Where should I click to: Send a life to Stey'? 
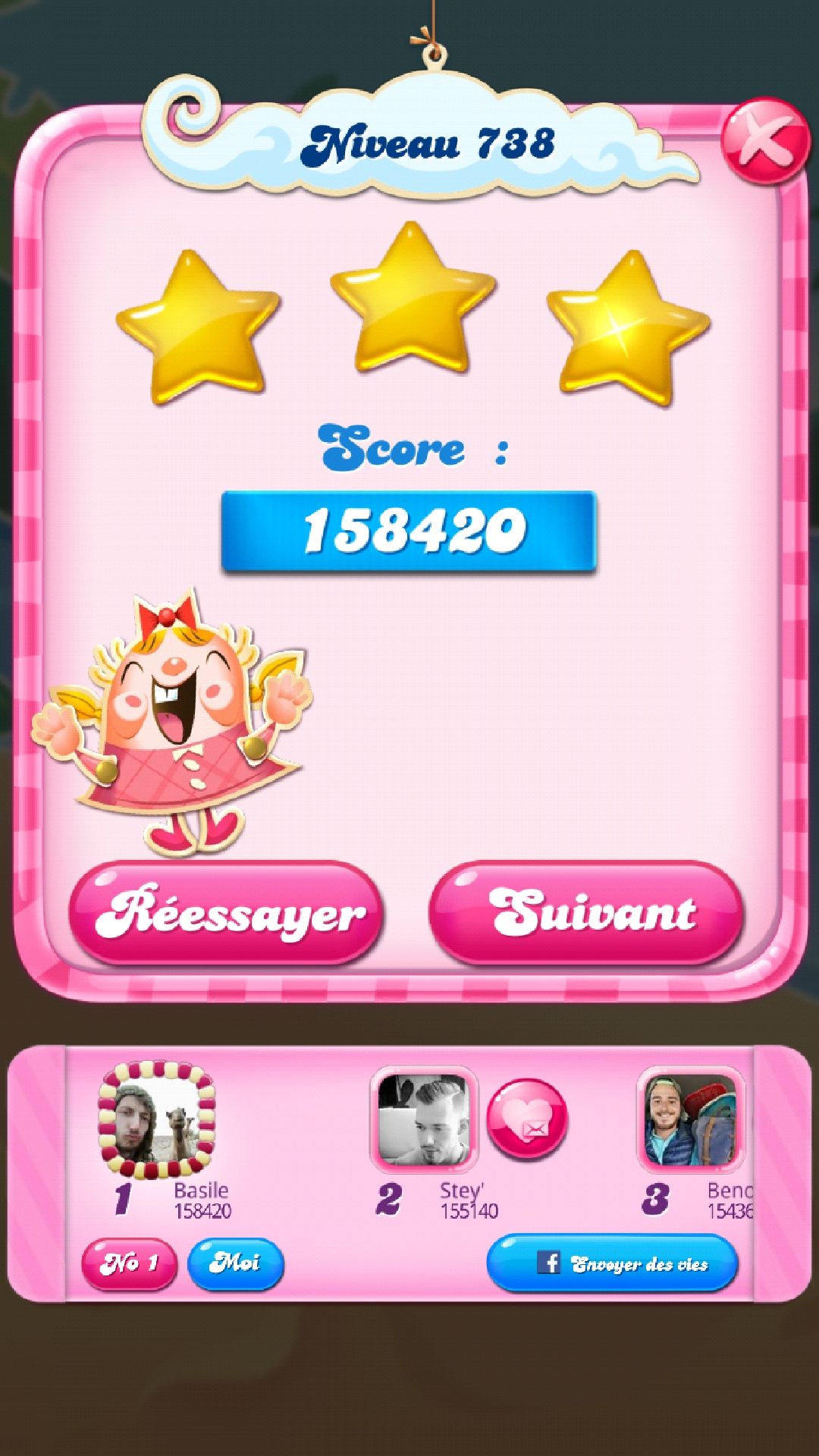point(527,1120)
